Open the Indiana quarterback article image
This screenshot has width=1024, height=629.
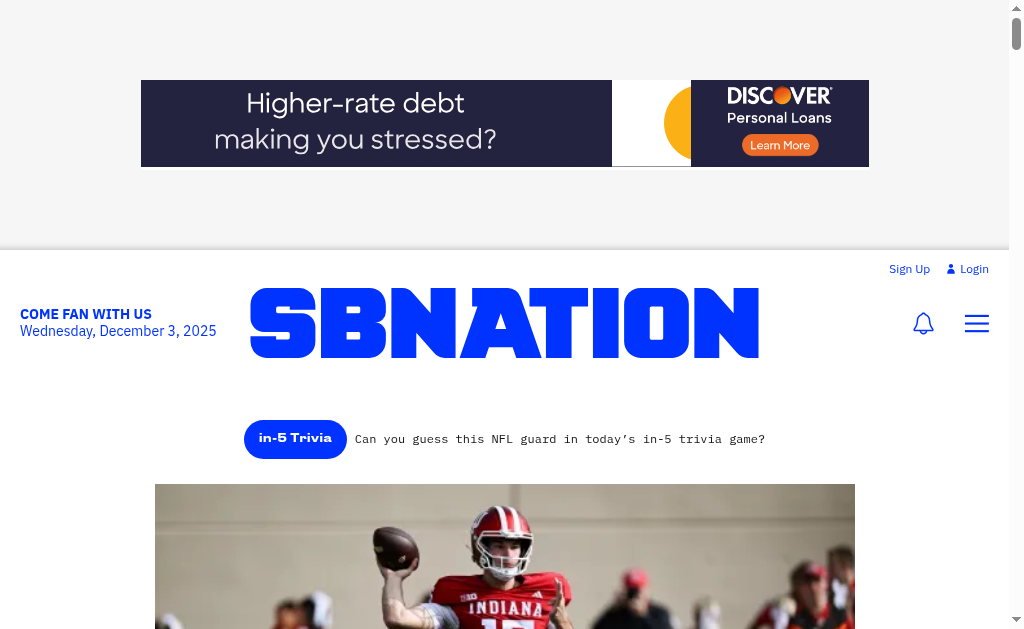click(x=504, y=556)
